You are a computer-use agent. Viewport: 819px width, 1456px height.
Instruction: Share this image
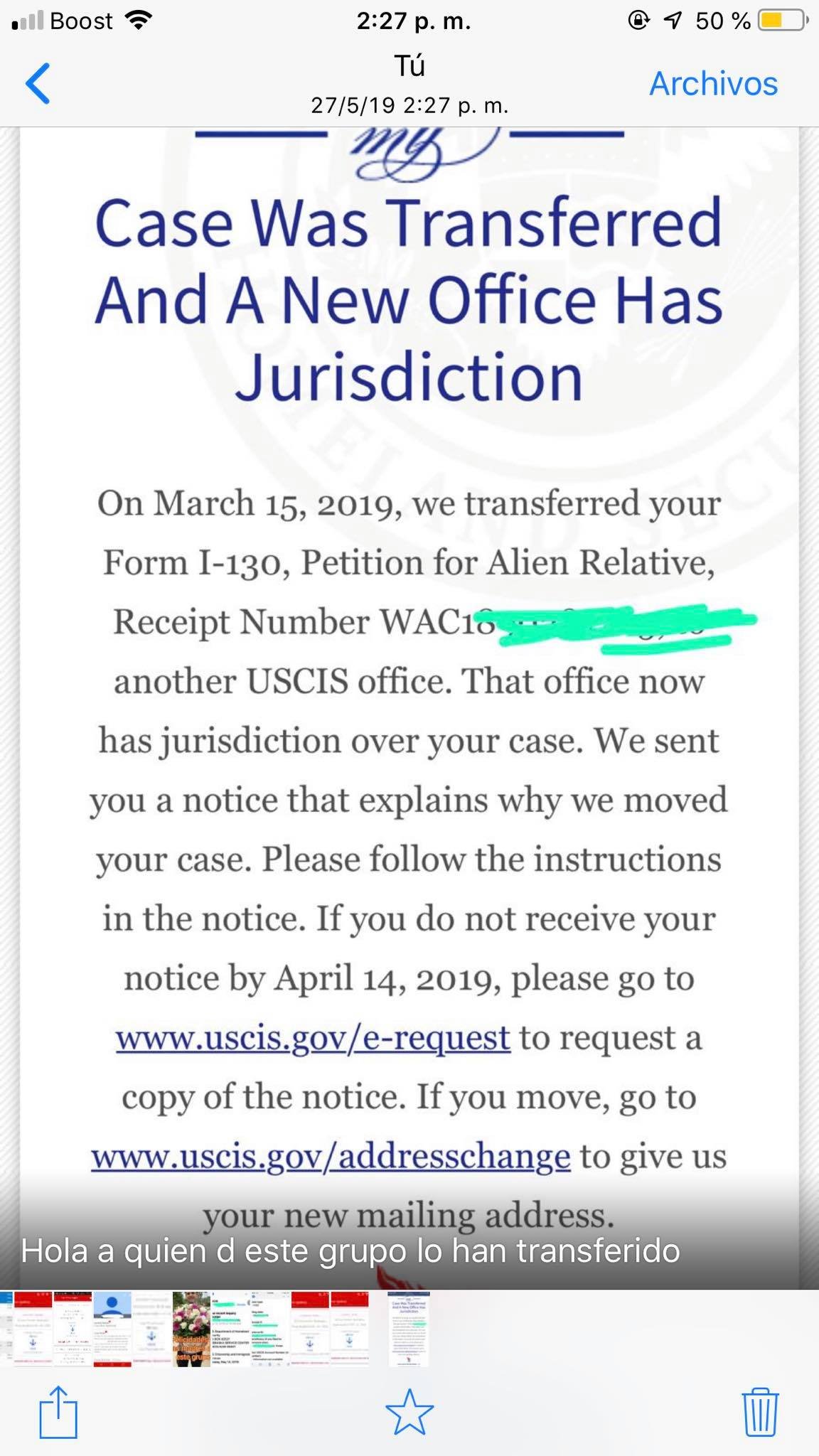click(x=58, y=1413)
